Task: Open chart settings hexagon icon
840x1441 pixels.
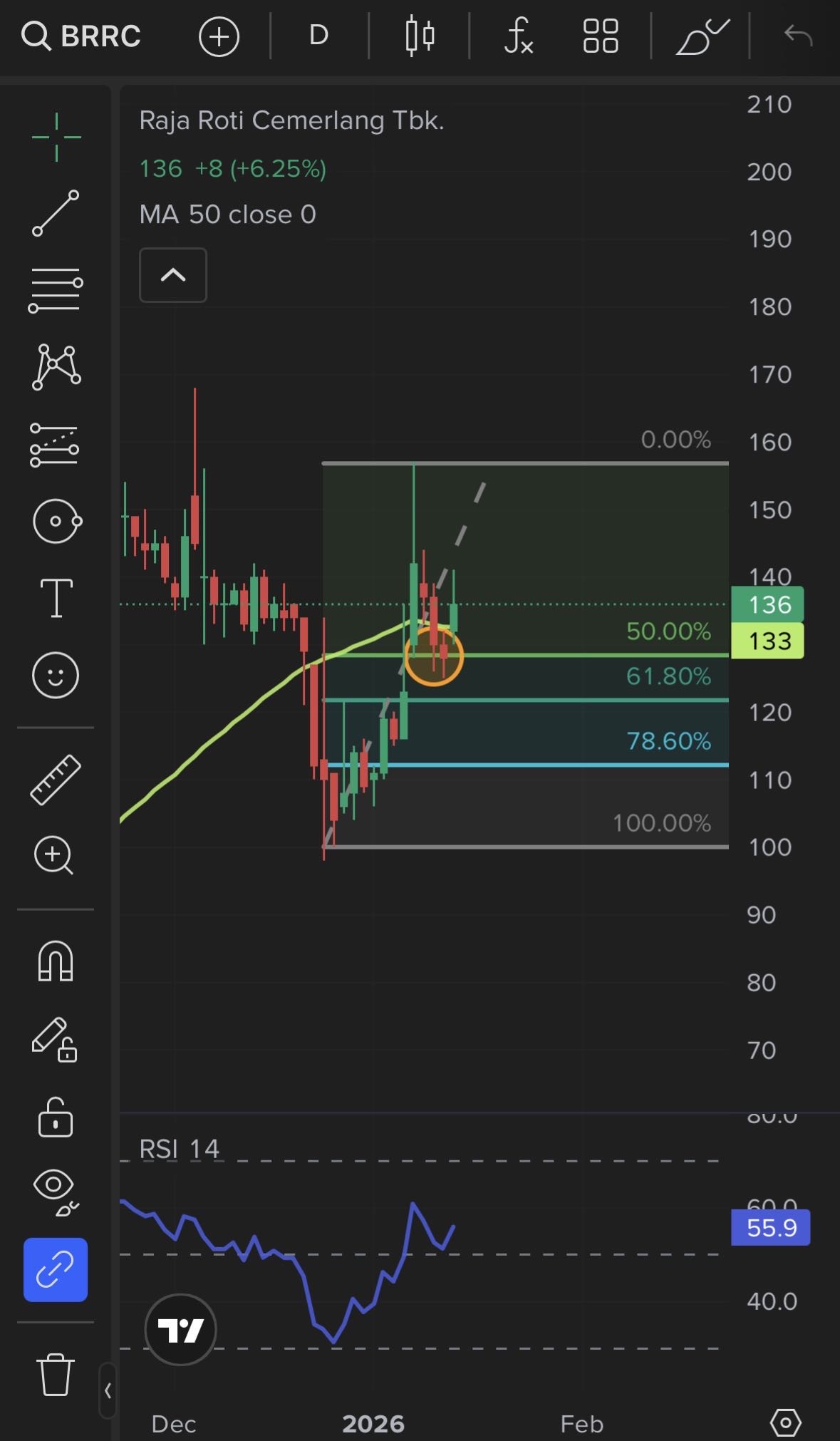Action: 785,1423
